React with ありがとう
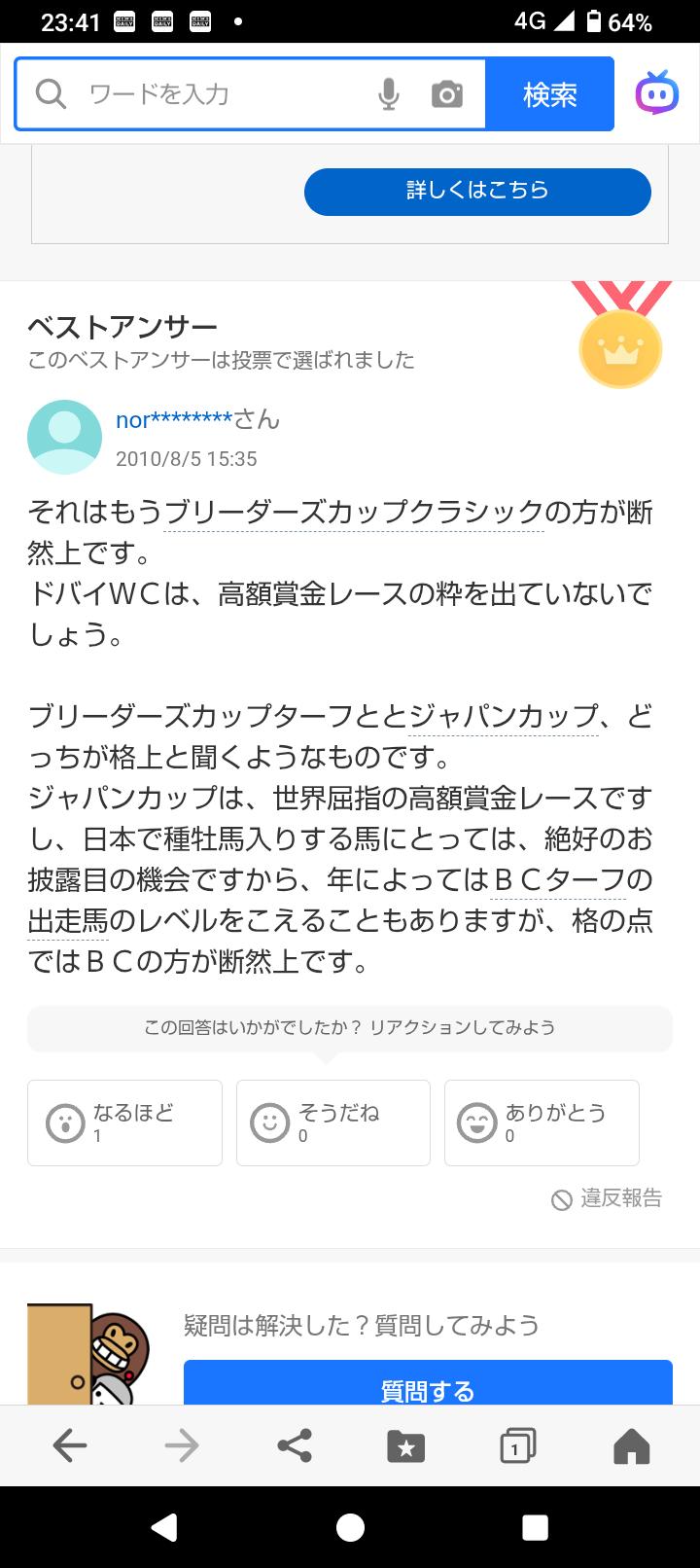Viewport: 700px width, 1568px height. 541,1123
